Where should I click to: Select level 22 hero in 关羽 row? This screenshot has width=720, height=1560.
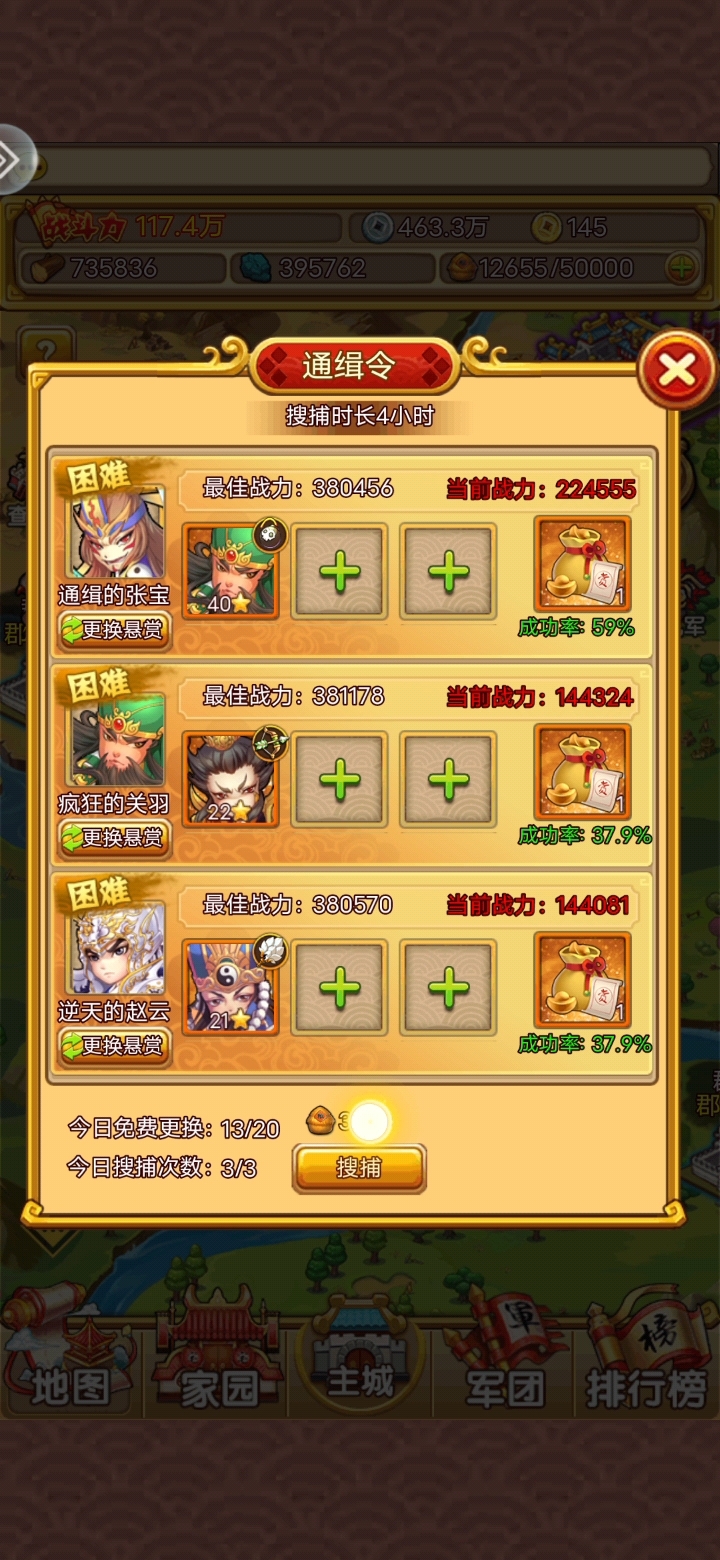point(231,780)
